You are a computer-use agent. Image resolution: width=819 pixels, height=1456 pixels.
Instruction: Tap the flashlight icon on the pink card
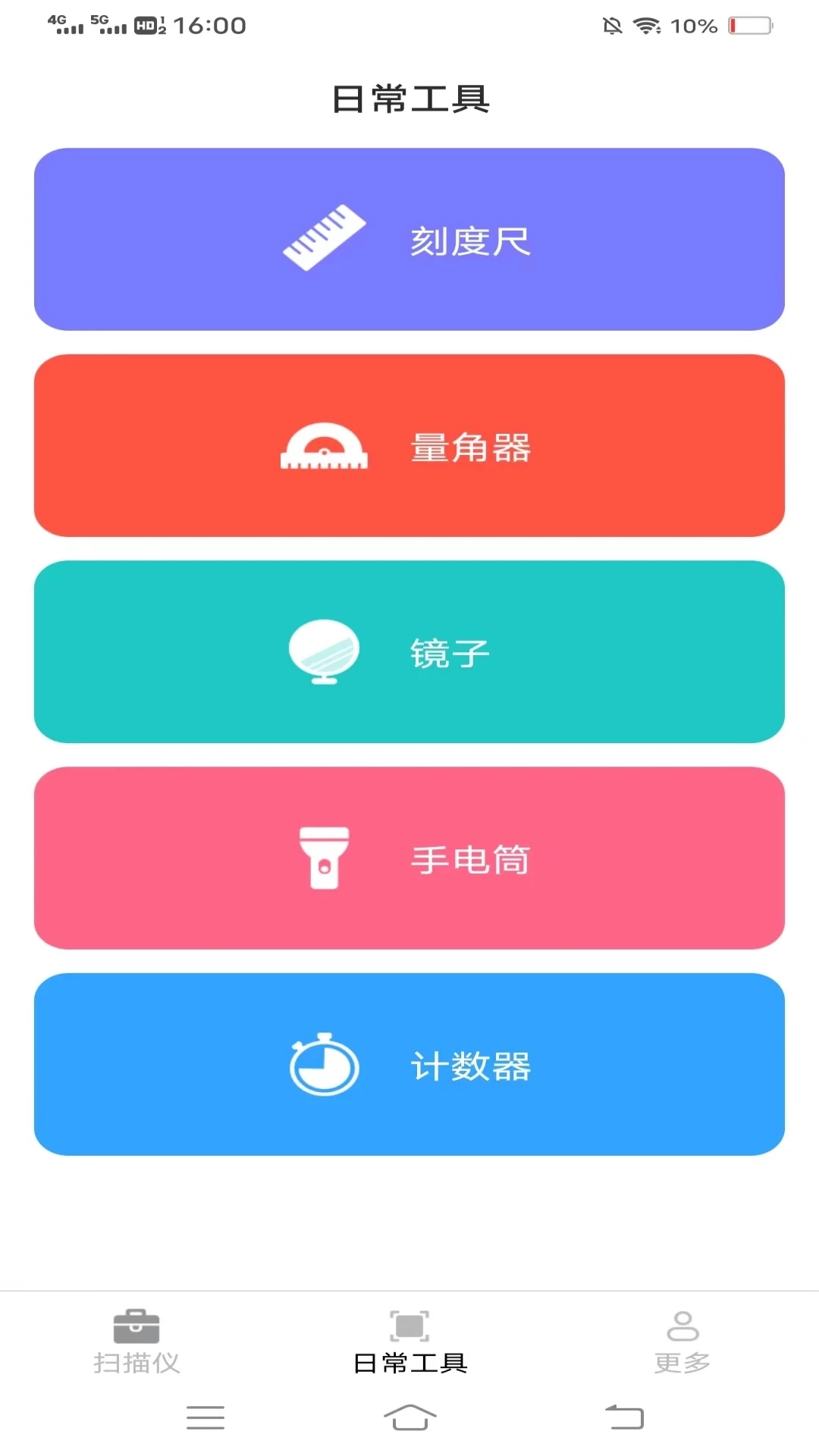coord(324,859)
